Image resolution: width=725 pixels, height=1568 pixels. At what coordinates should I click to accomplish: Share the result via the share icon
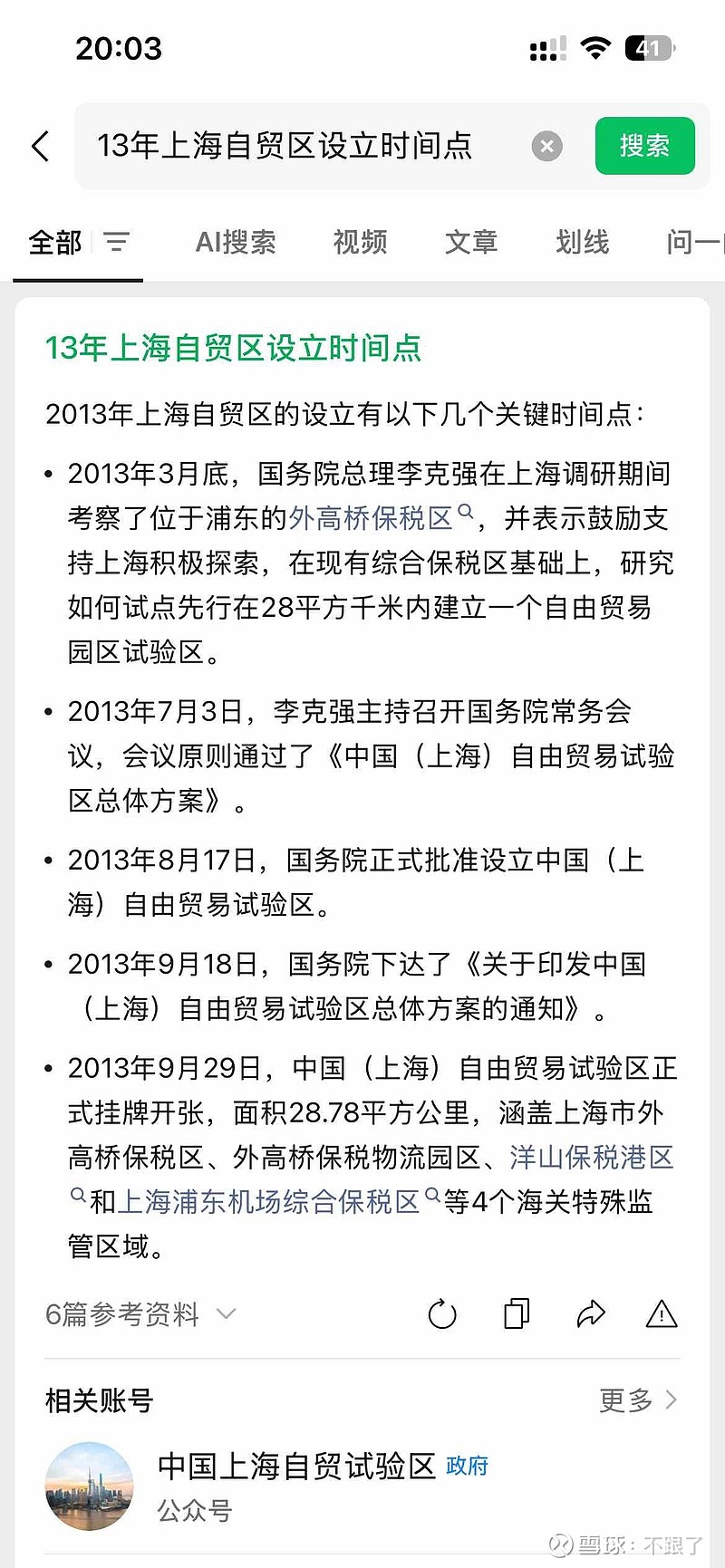point(590,1313)
